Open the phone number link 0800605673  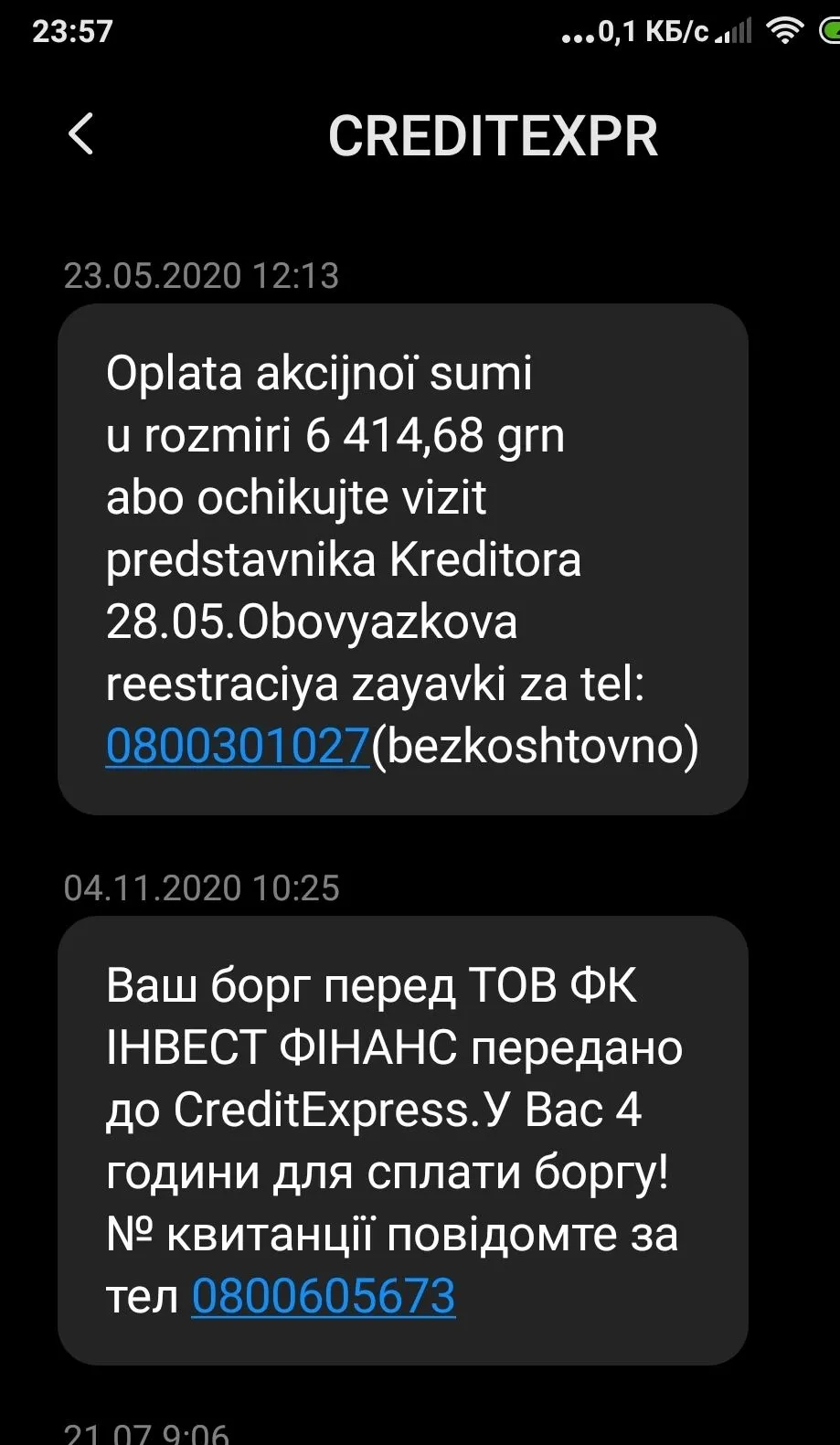pyautogui.click(x=324, y=1296)
